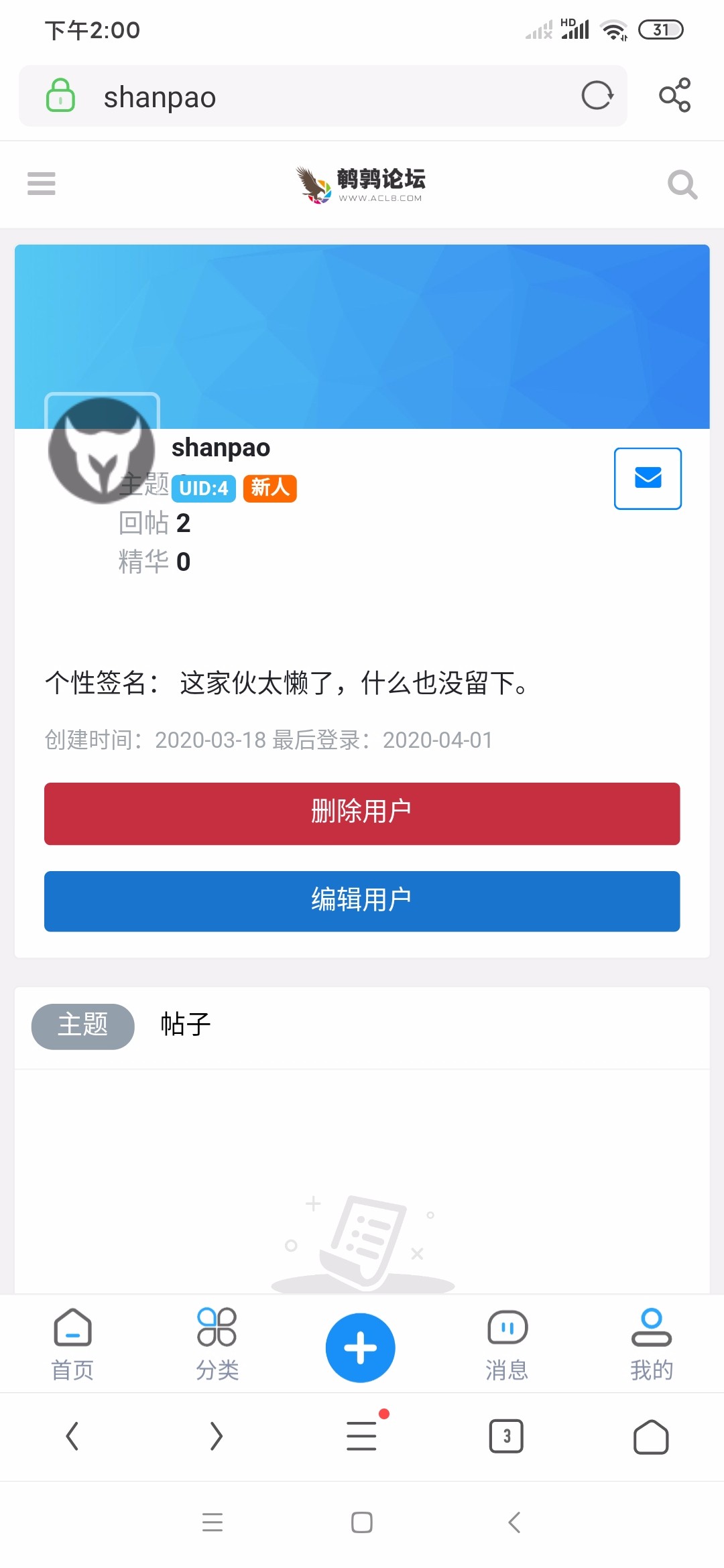The width and height of the screenshot is (724, 1568).
Task: Tap the 编辑用户 button
Action: click(x=362, y=901)
